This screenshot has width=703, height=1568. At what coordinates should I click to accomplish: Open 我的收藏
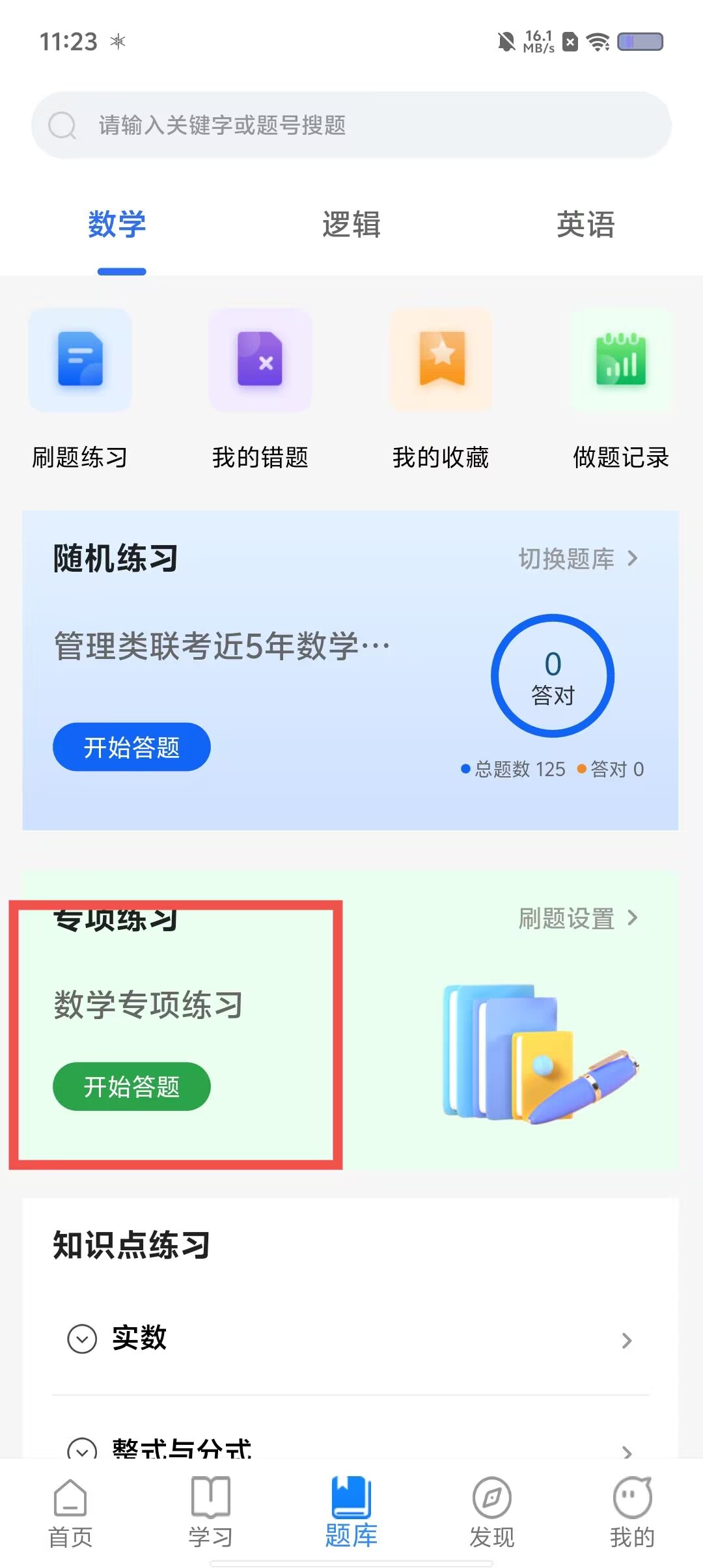pos(441,388)
